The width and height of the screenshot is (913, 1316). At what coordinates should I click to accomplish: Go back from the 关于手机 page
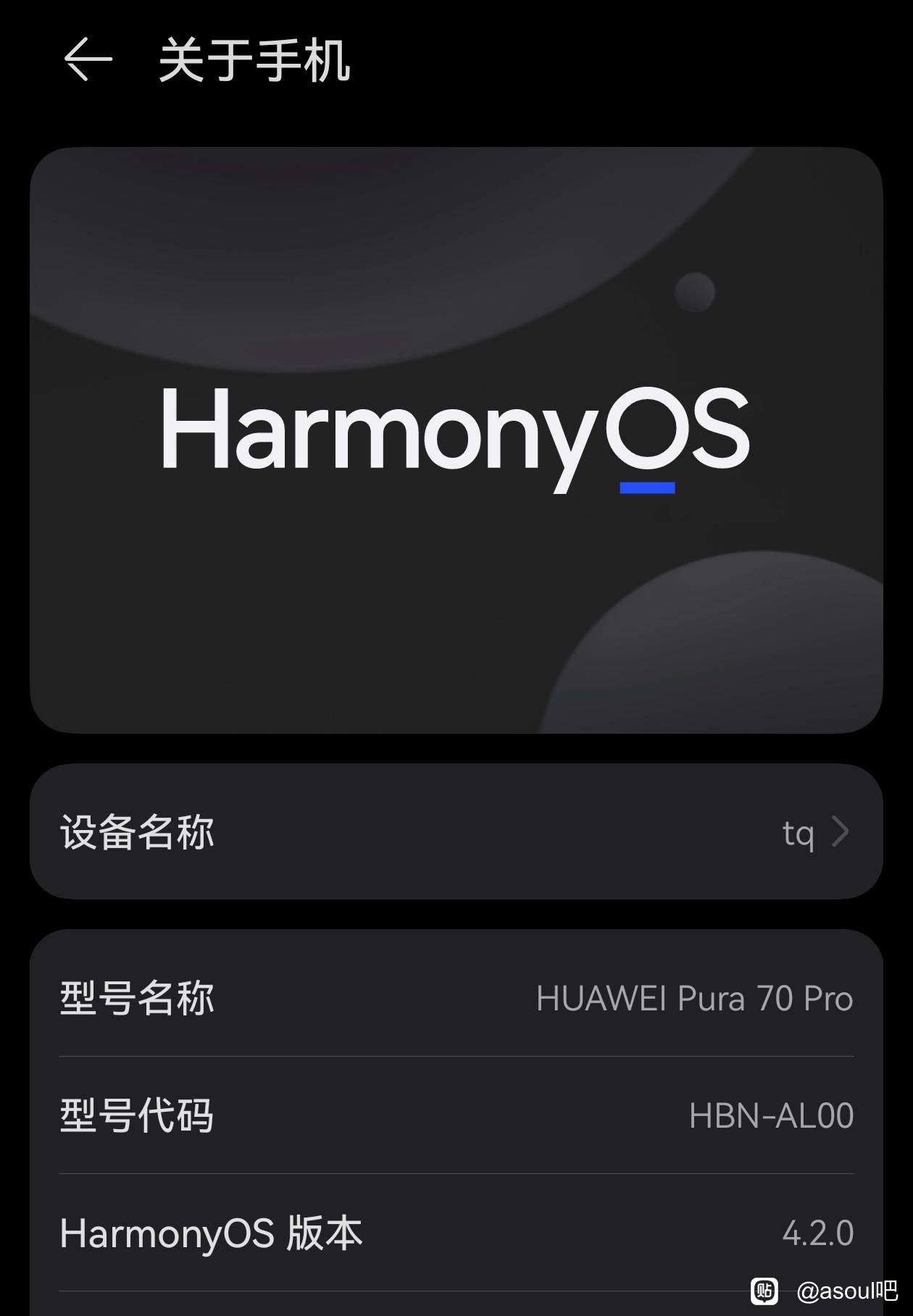88,59
